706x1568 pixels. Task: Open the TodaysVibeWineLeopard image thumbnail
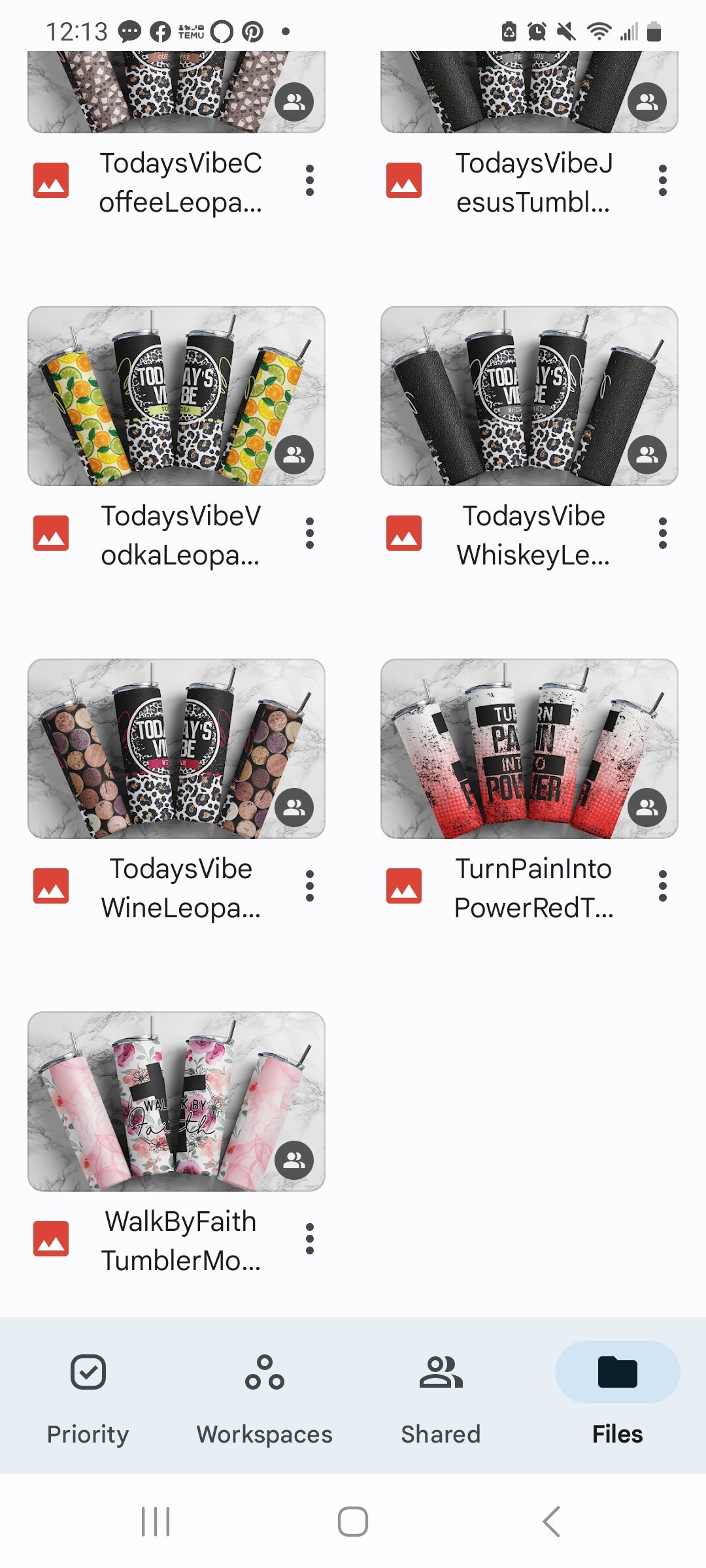pyautogui.click(x=176, y=749)
